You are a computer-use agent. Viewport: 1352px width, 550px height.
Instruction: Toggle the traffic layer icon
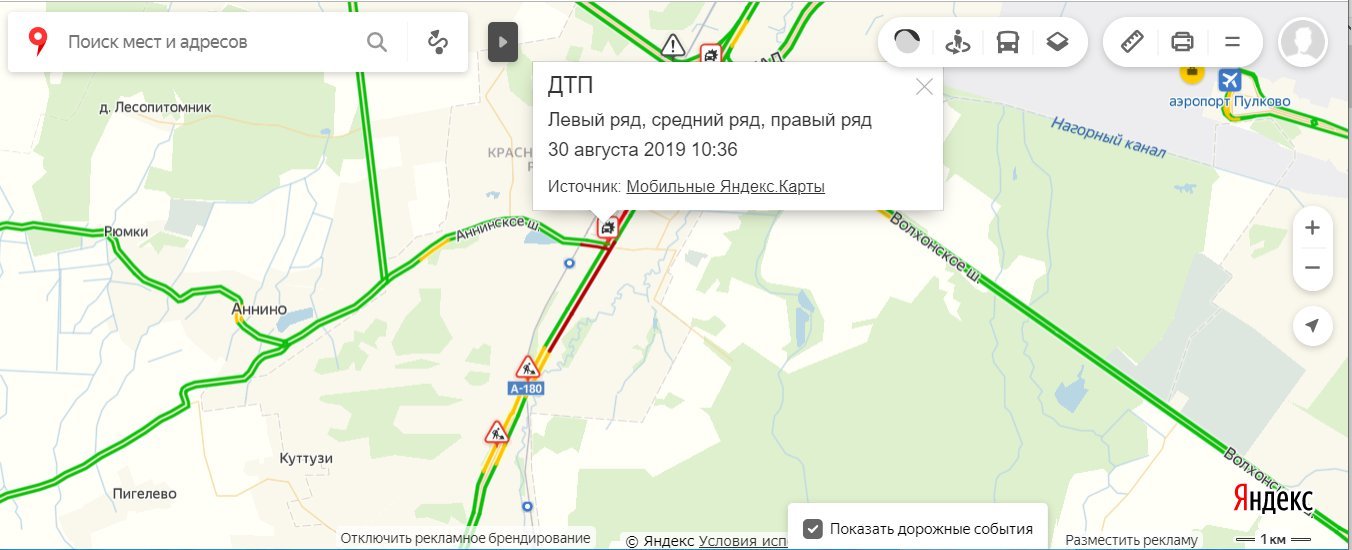907,42
